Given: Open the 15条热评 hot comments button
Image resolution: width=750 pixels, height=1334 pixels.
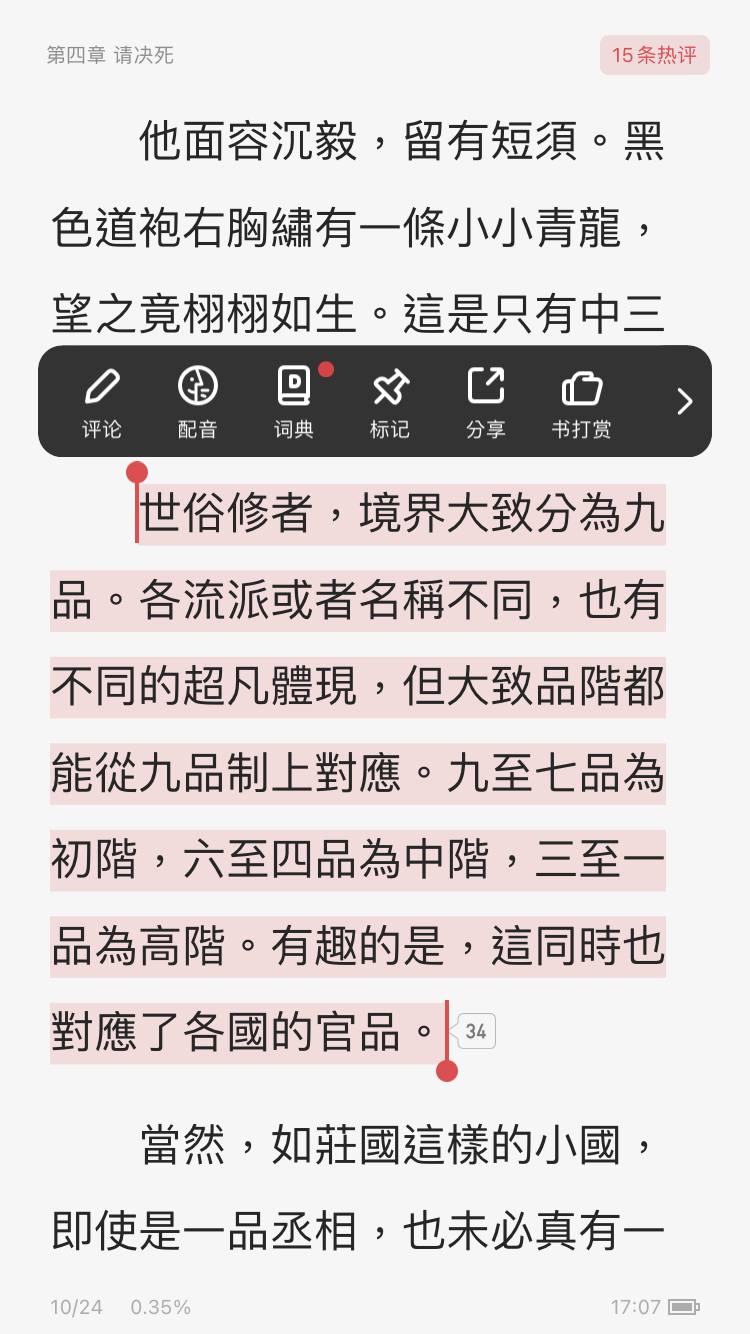Looking at the screenshot, I should (654, 55).
